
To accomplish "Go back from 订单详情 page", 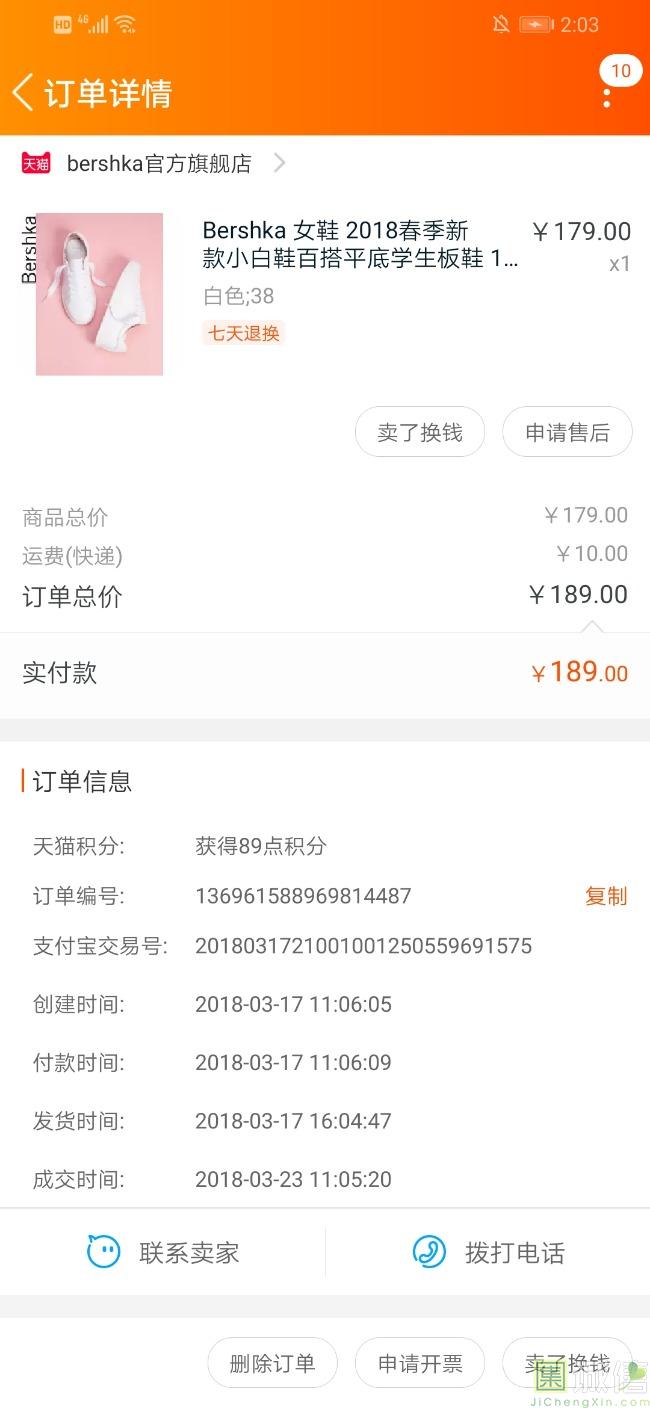I will [24, 93].
